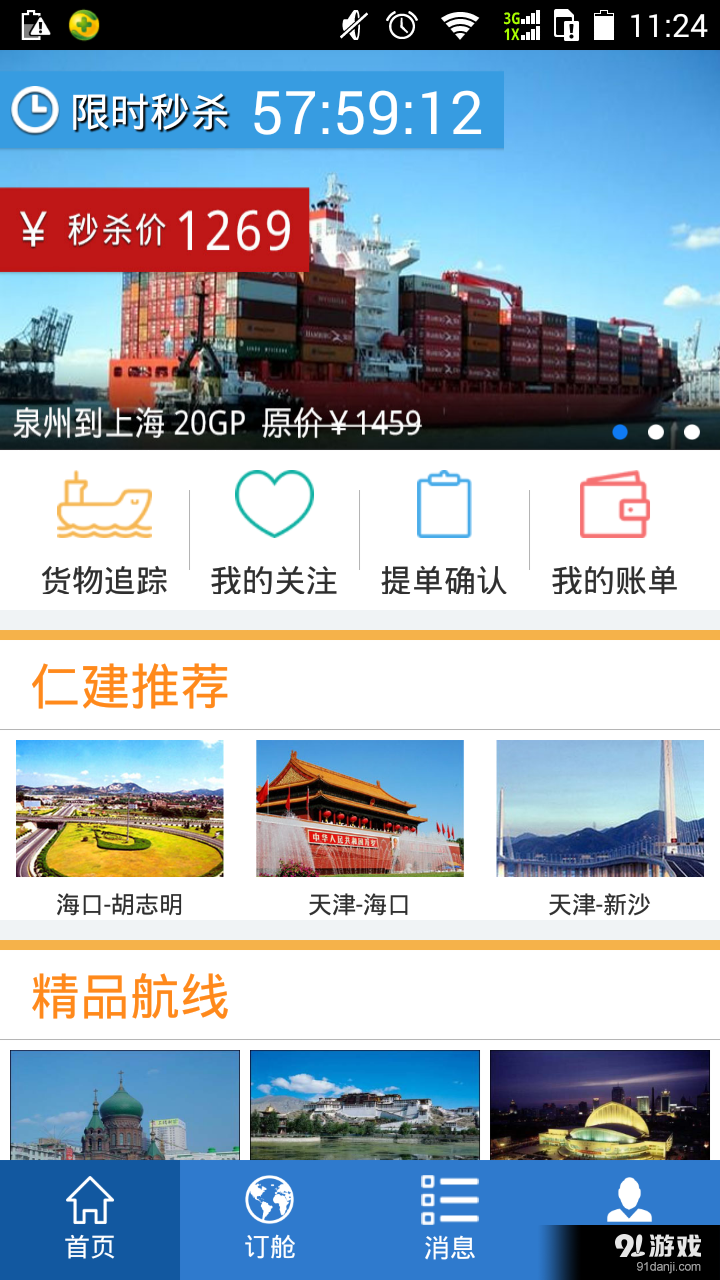Viewport: 720px width, 1280px height.
Task: Activate the third carousel page dot
Action: coord(692,433)
